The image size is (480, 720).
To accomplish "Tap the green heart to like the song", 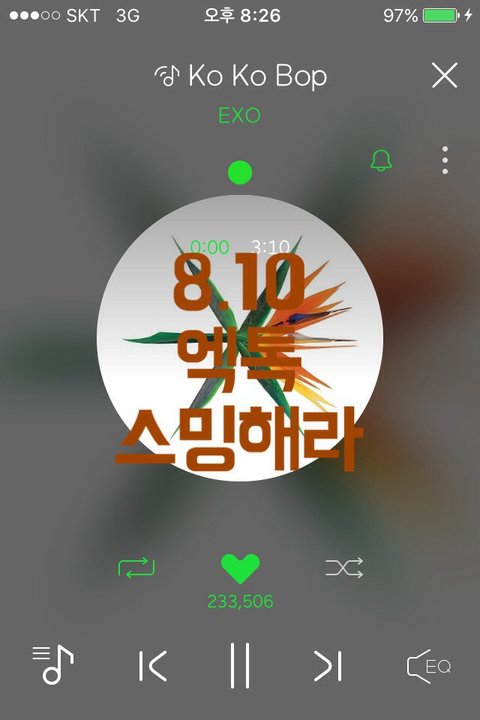I will [x=240, y=568].
